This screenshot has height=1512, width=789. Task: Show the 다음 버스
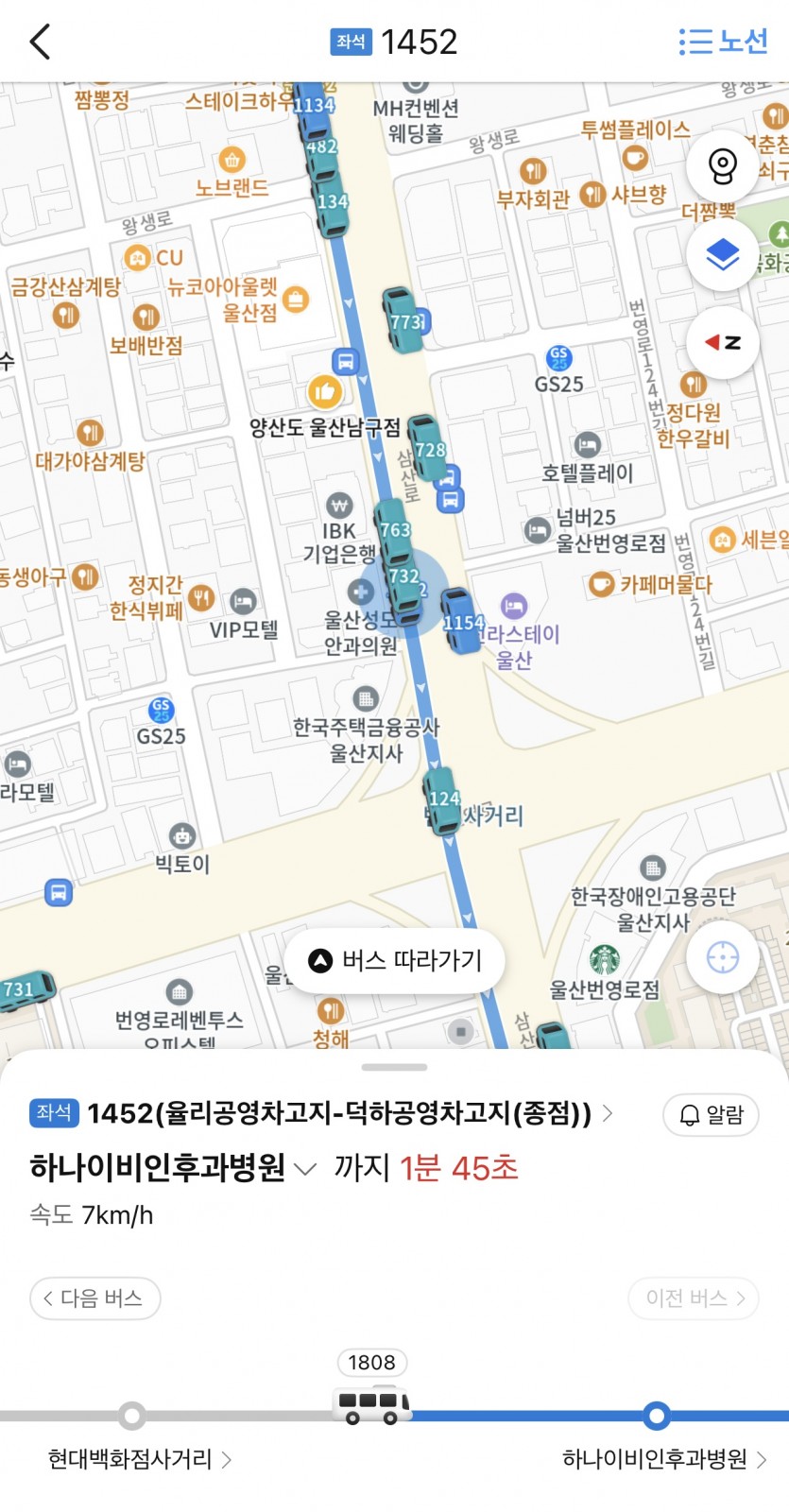point(94,1298)
